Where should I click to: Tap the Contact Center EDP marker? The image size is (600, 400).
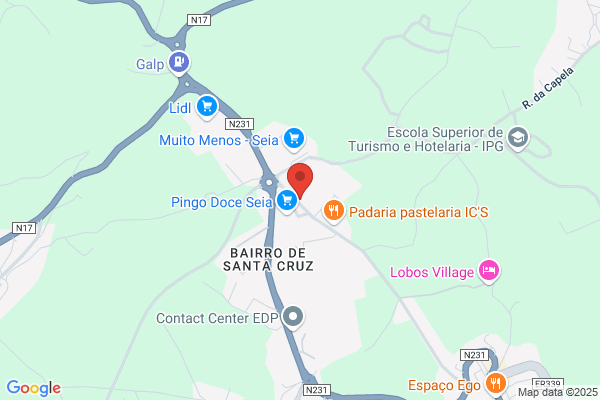click(x=293, y=317)
